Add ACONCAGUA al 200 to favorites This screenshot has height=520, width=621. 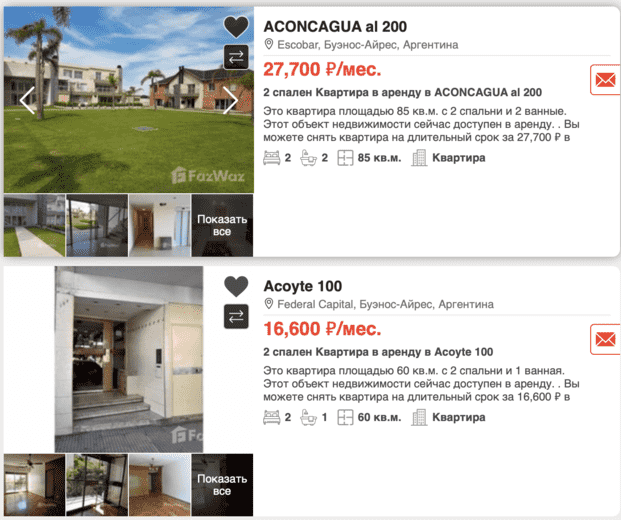tap(236, 27)
